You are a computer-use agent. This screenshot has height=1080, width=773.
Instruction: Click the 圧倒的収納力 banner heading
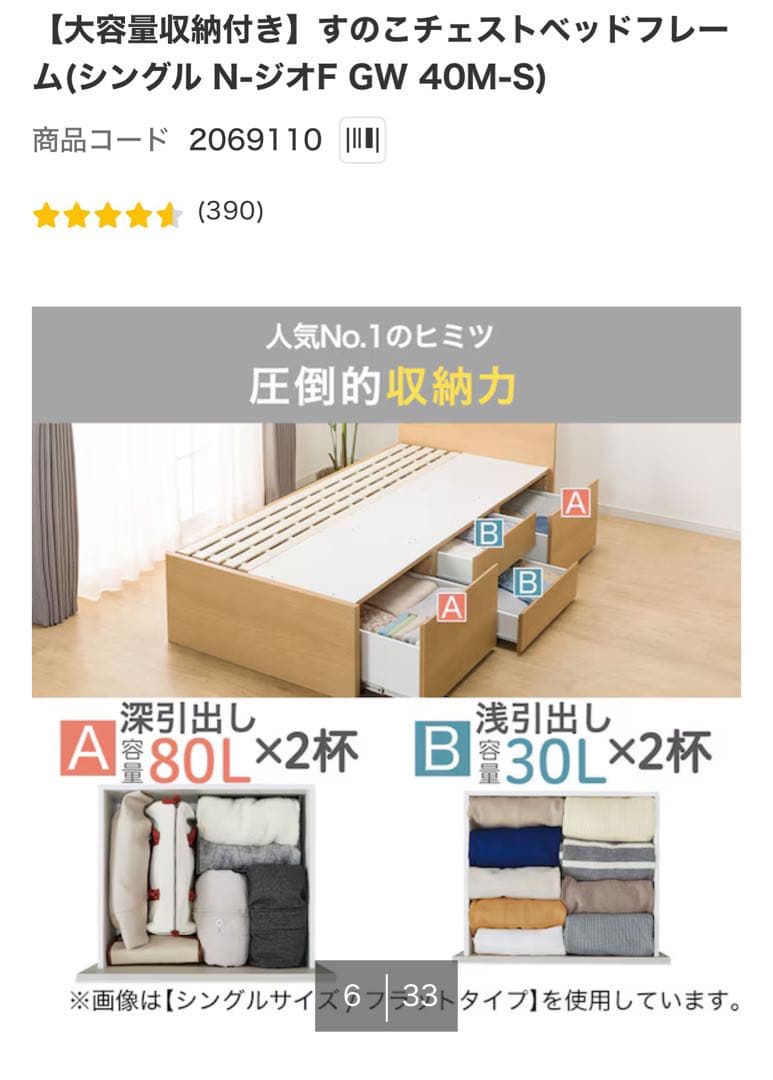[x=386, y=385]
